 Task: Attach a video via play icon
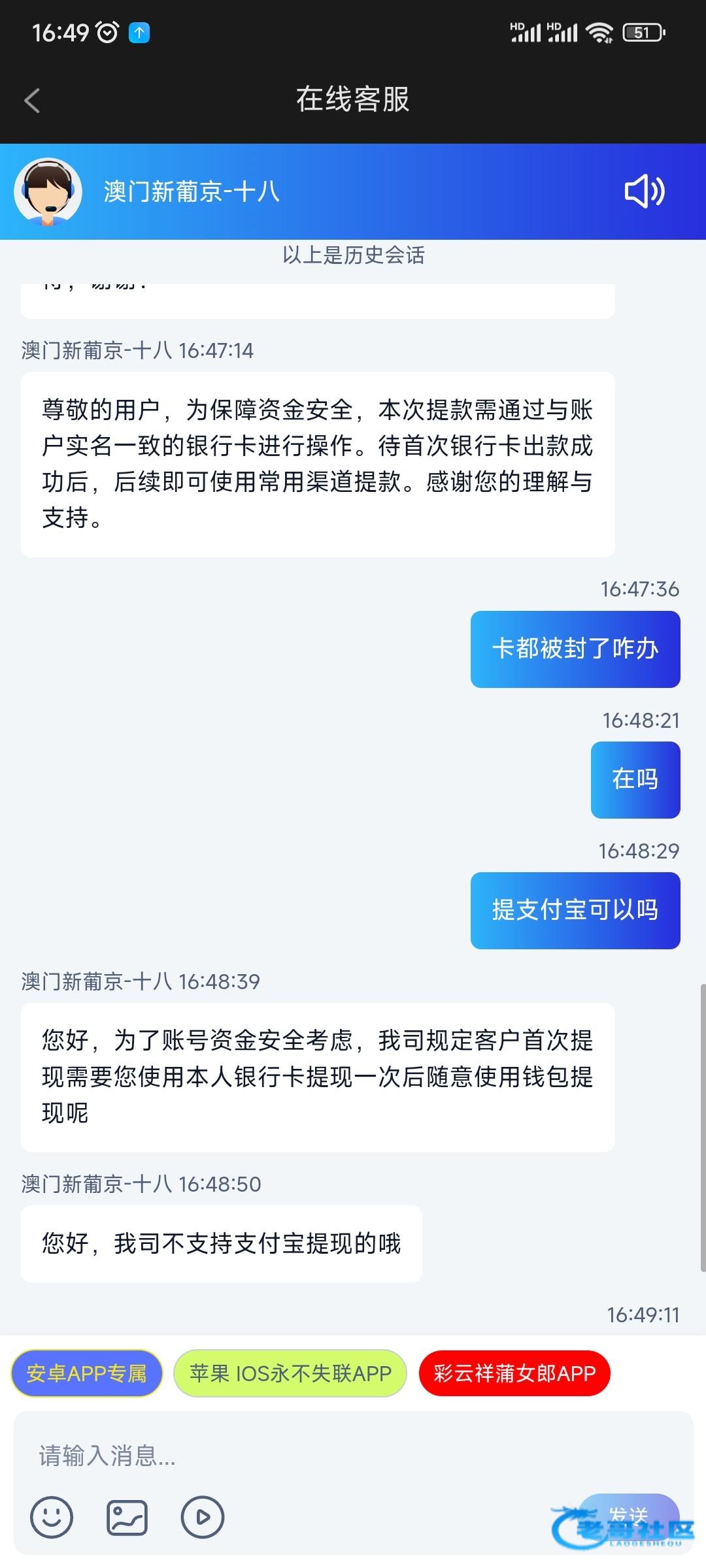point(203,1517)
